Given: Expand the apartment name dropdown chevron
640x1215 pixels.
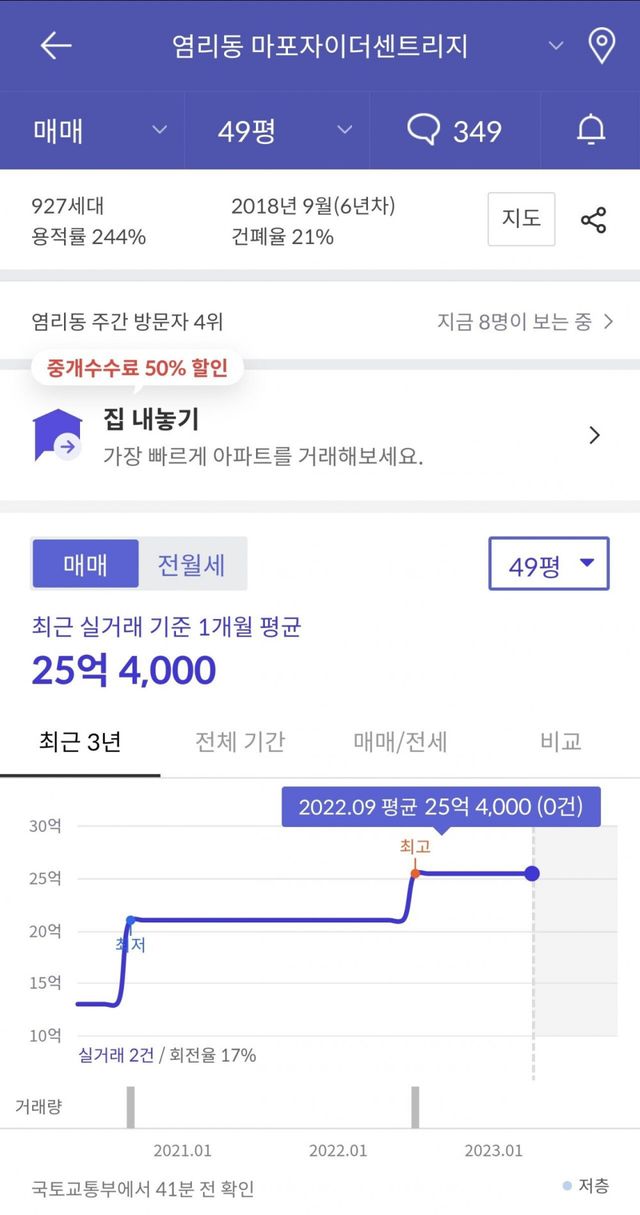Looking at the screenshot, I should (556, 46).
